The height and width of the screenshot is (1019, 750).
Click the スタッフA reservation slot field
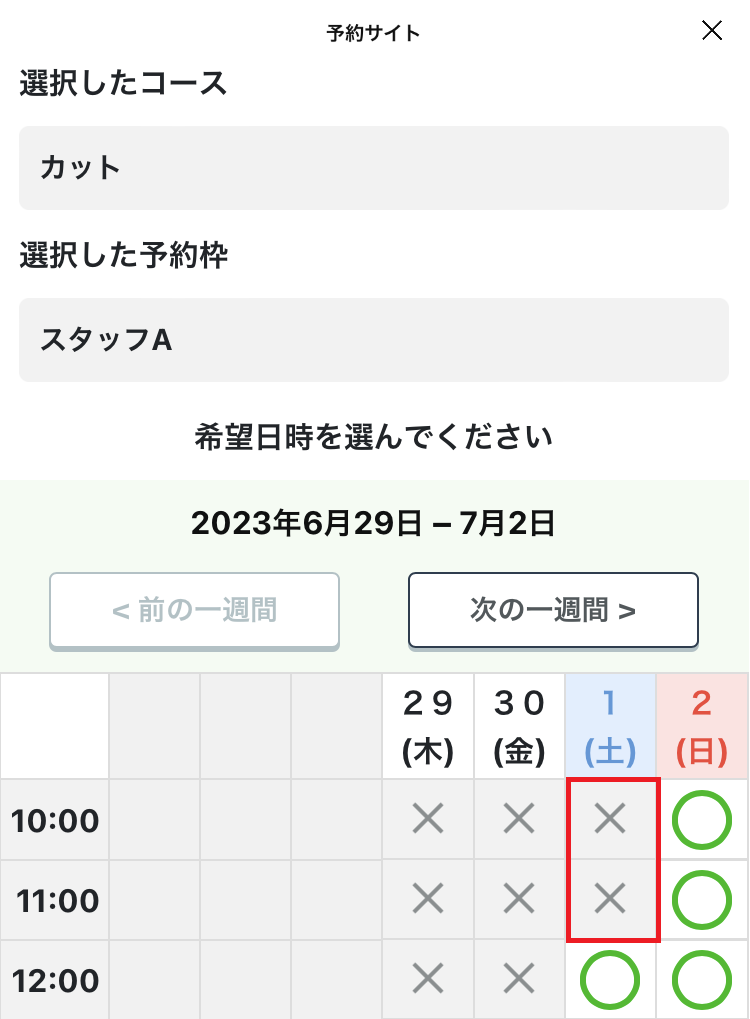374,340
